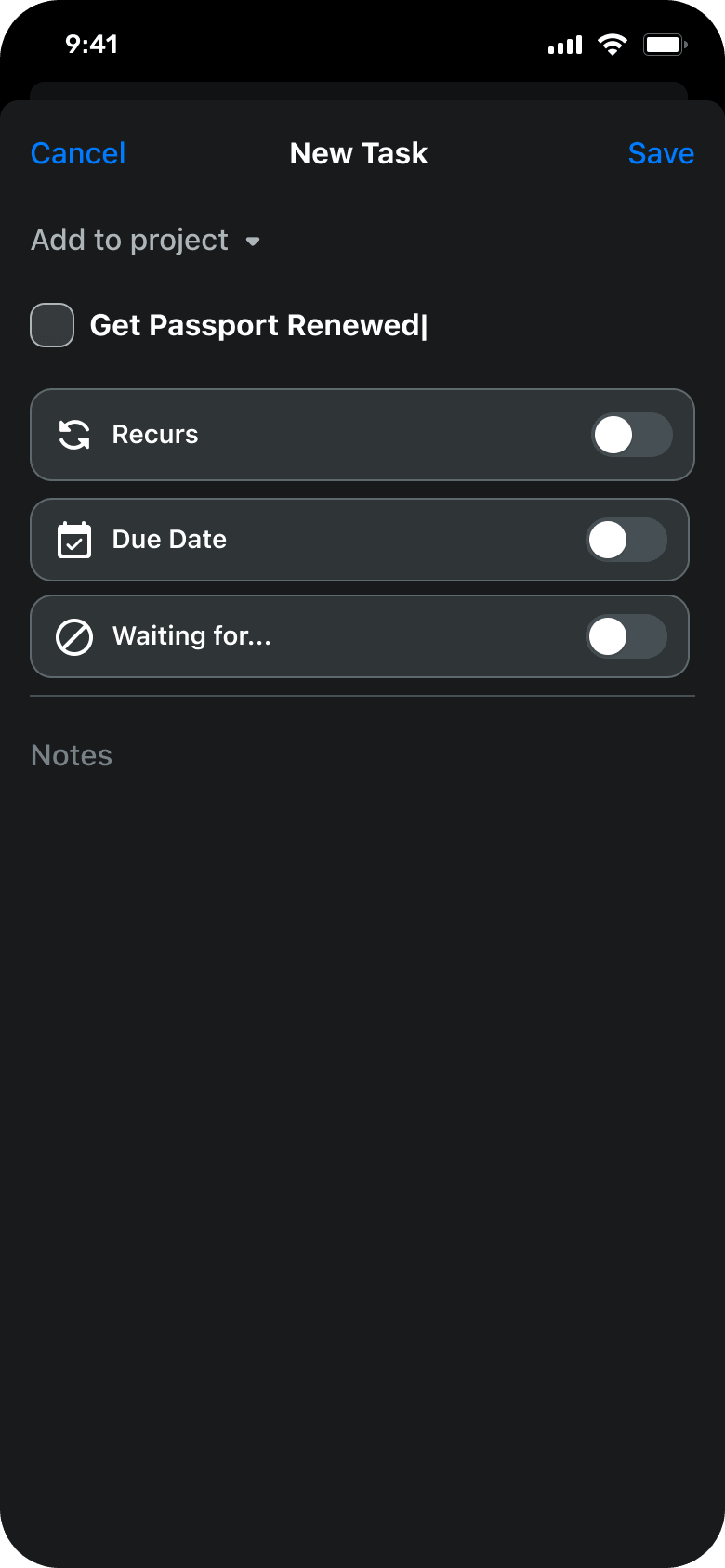Screen dimensions: 725x1568
Task: Expand the project selector chevron
Action: [253, 241]
